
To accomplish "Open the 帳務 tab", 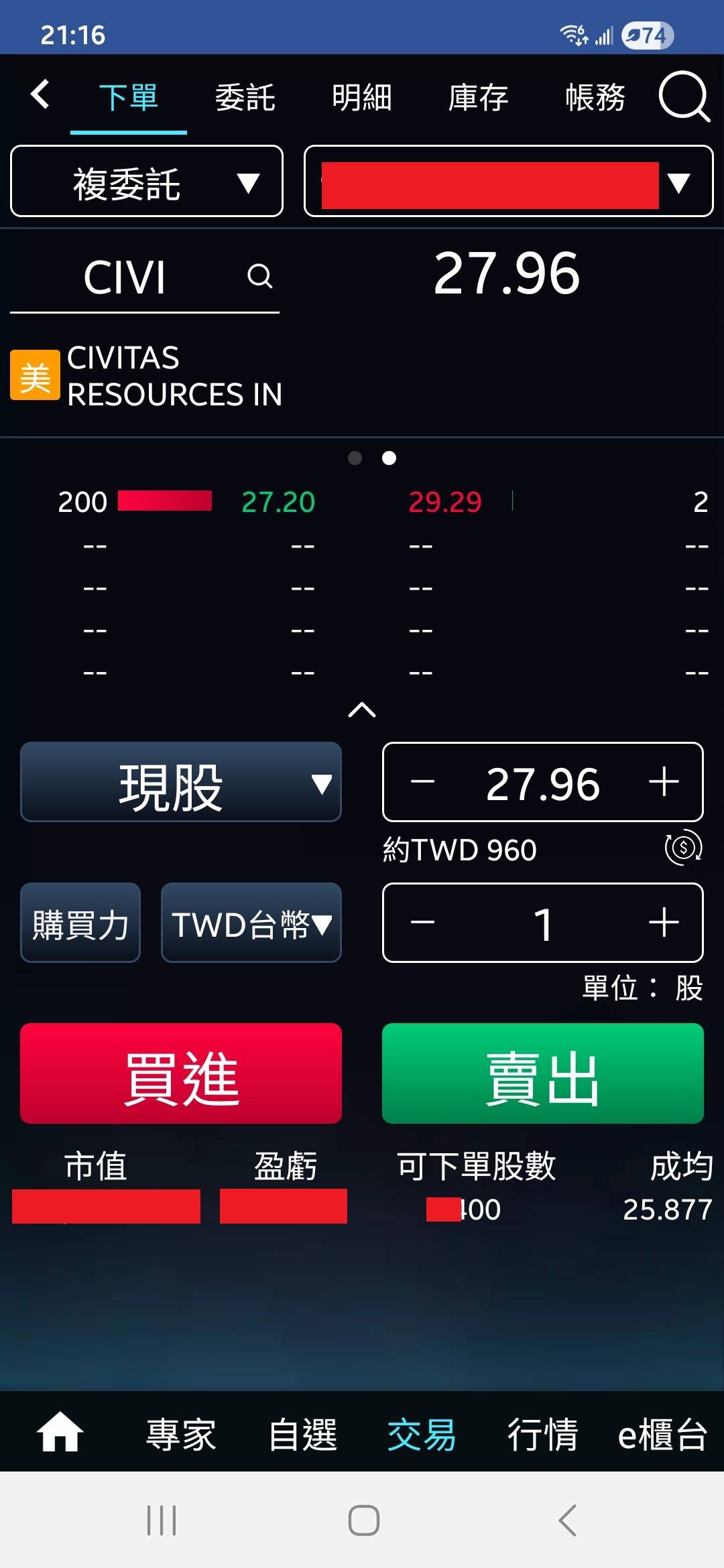I will pyautogui.click(x=595, y=98).
